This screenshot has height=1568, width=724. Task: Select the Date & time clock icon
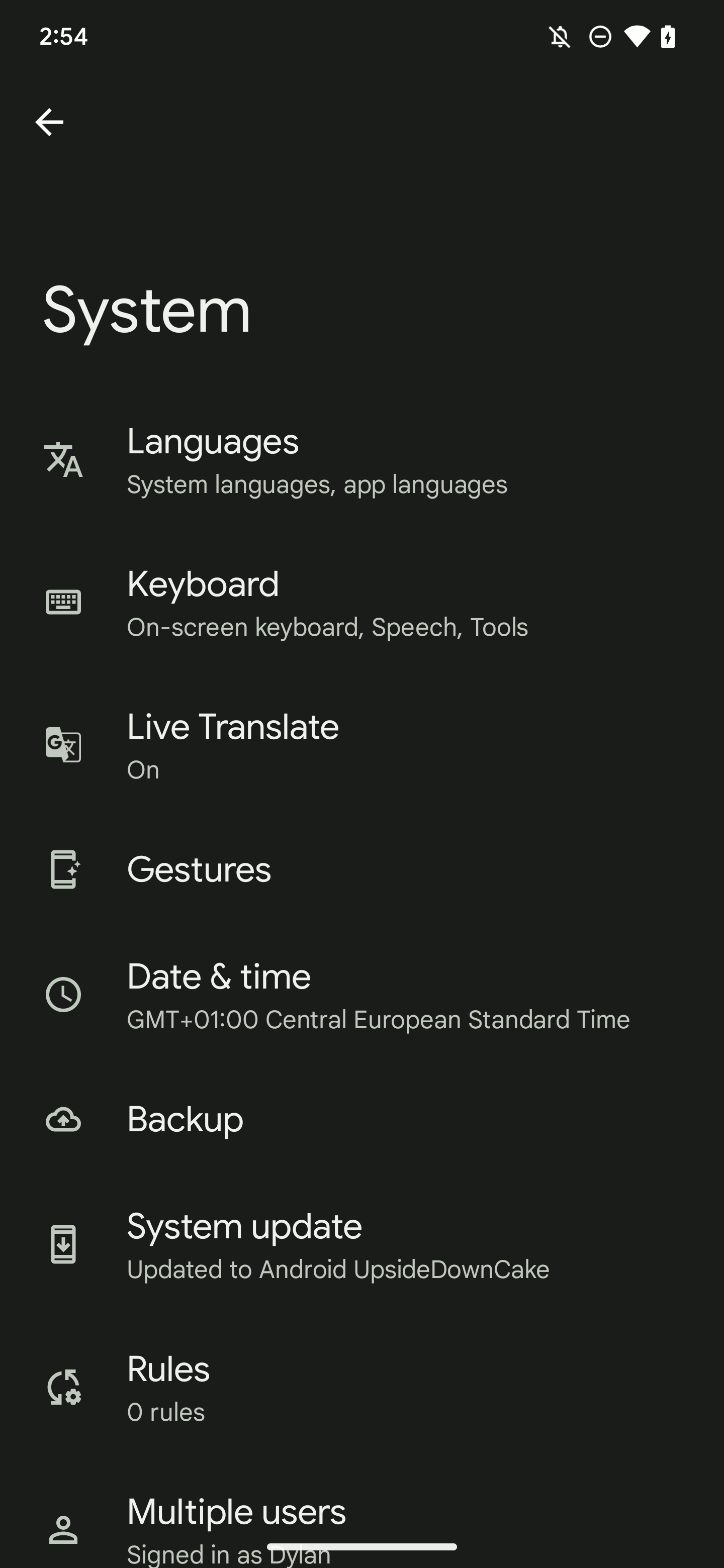point(63,995)
